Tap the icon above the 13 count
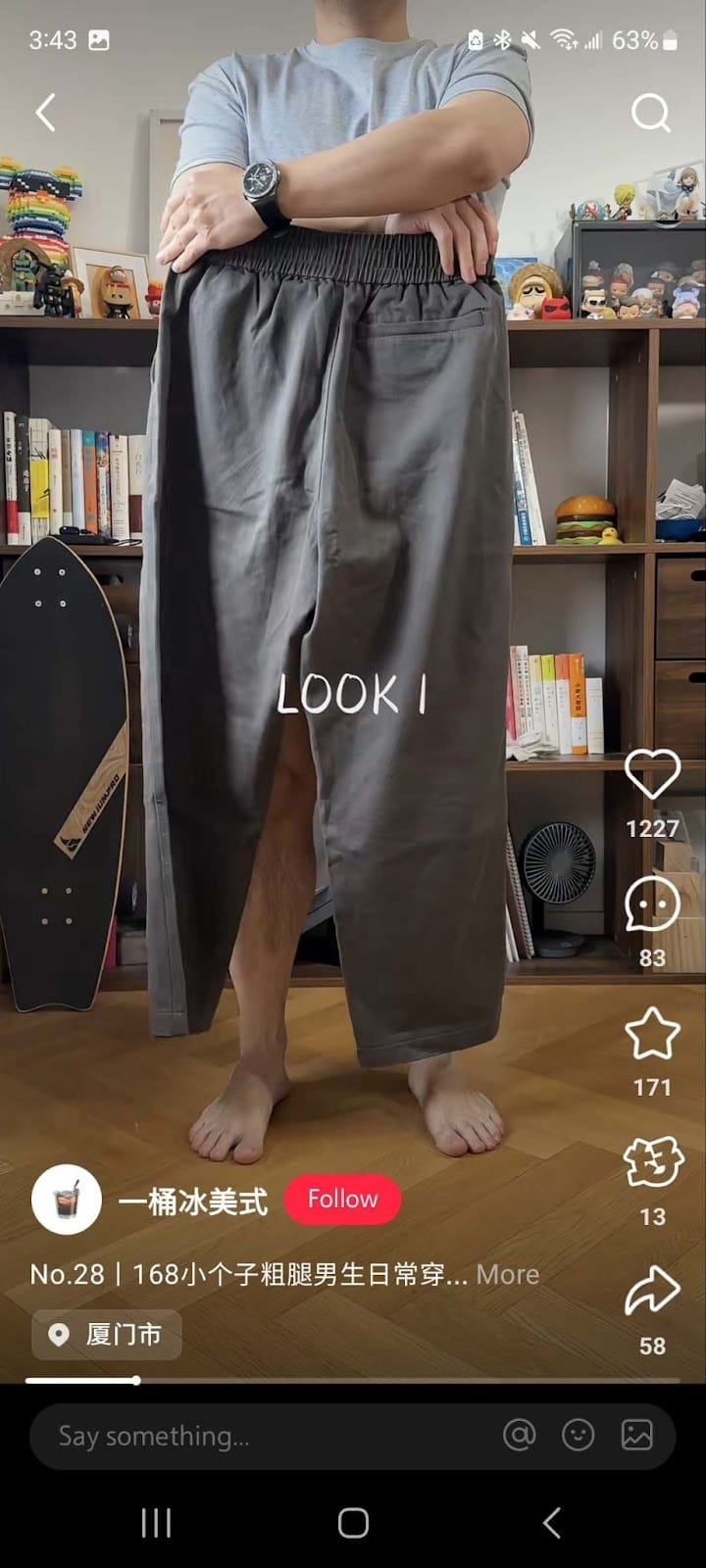The width and height of the screenshot is (706, 1568). (x=652, y=1163)
